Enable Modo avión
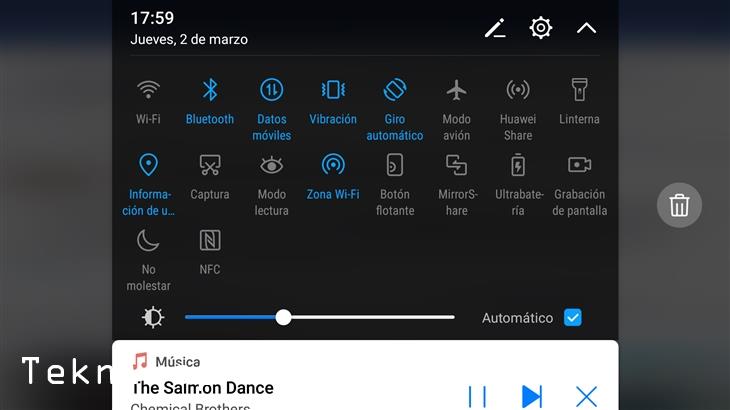 [x=456, y=91]
